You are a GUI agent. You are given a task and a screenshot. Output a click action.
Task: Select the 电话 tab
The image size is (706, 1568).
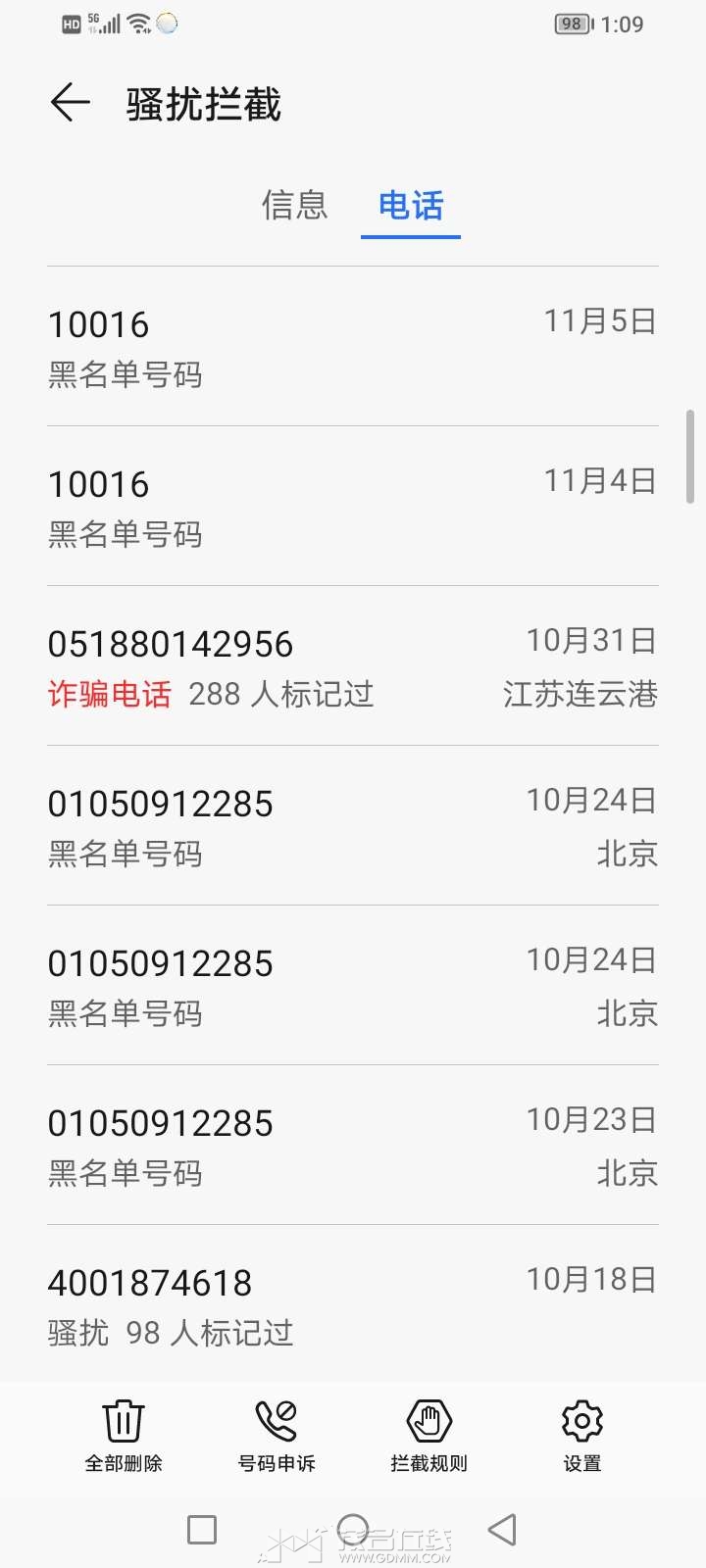411,206
